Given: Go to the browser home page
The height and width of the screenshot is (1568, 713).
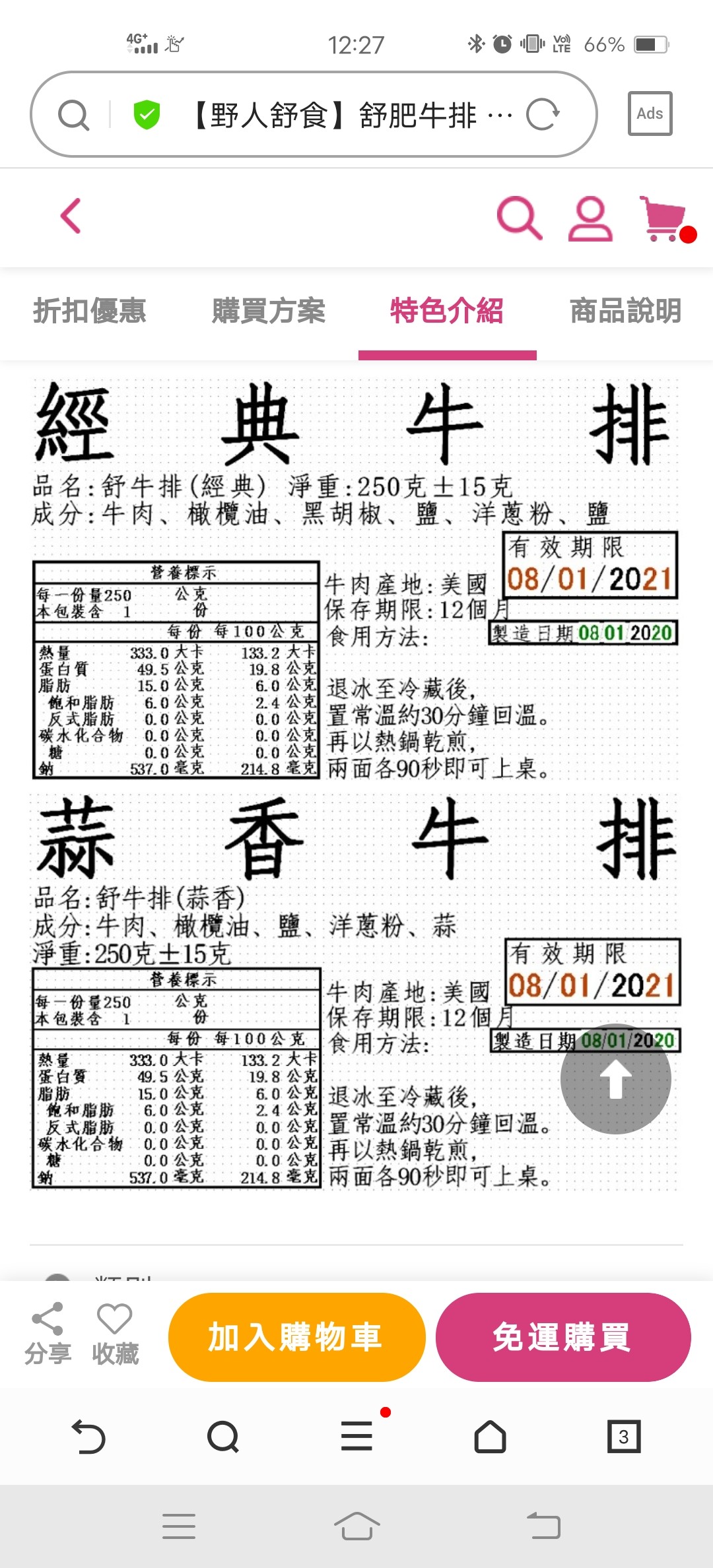Looking at the screenshot, I should click(490, 1436).
